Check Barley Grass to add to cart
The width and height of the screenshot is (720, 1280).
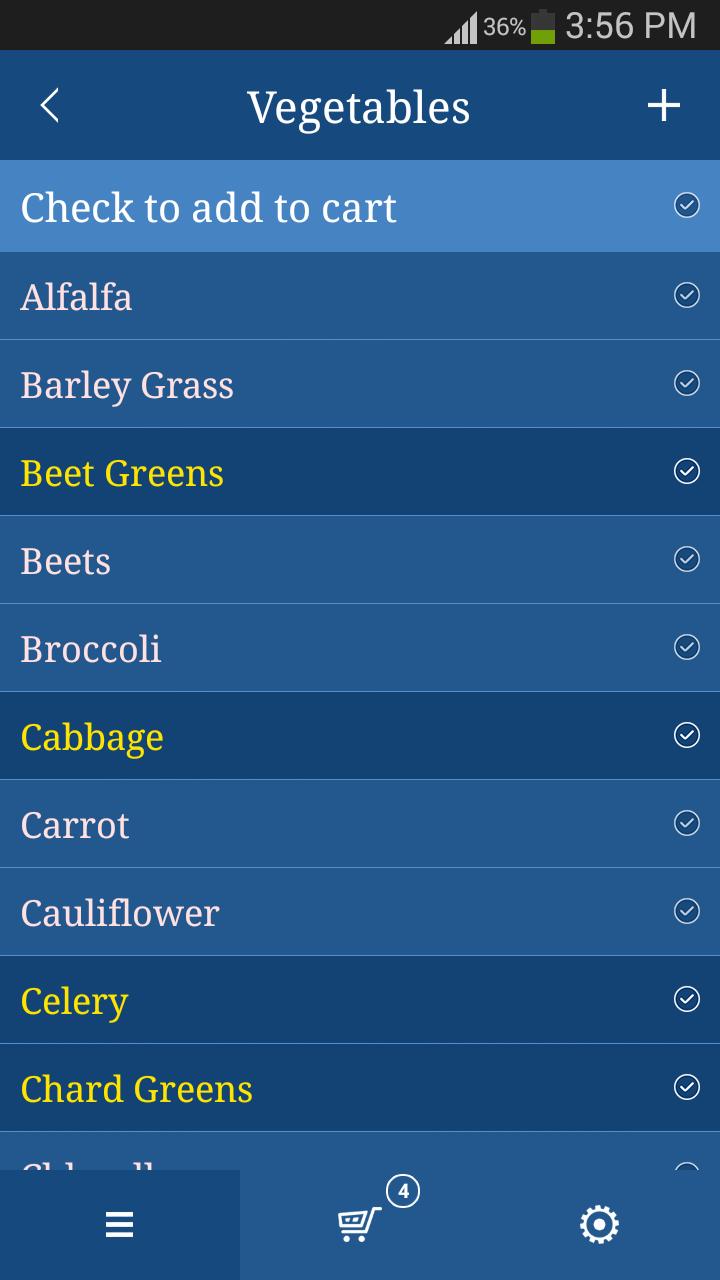pyautogui.click(x=686, y=383)
